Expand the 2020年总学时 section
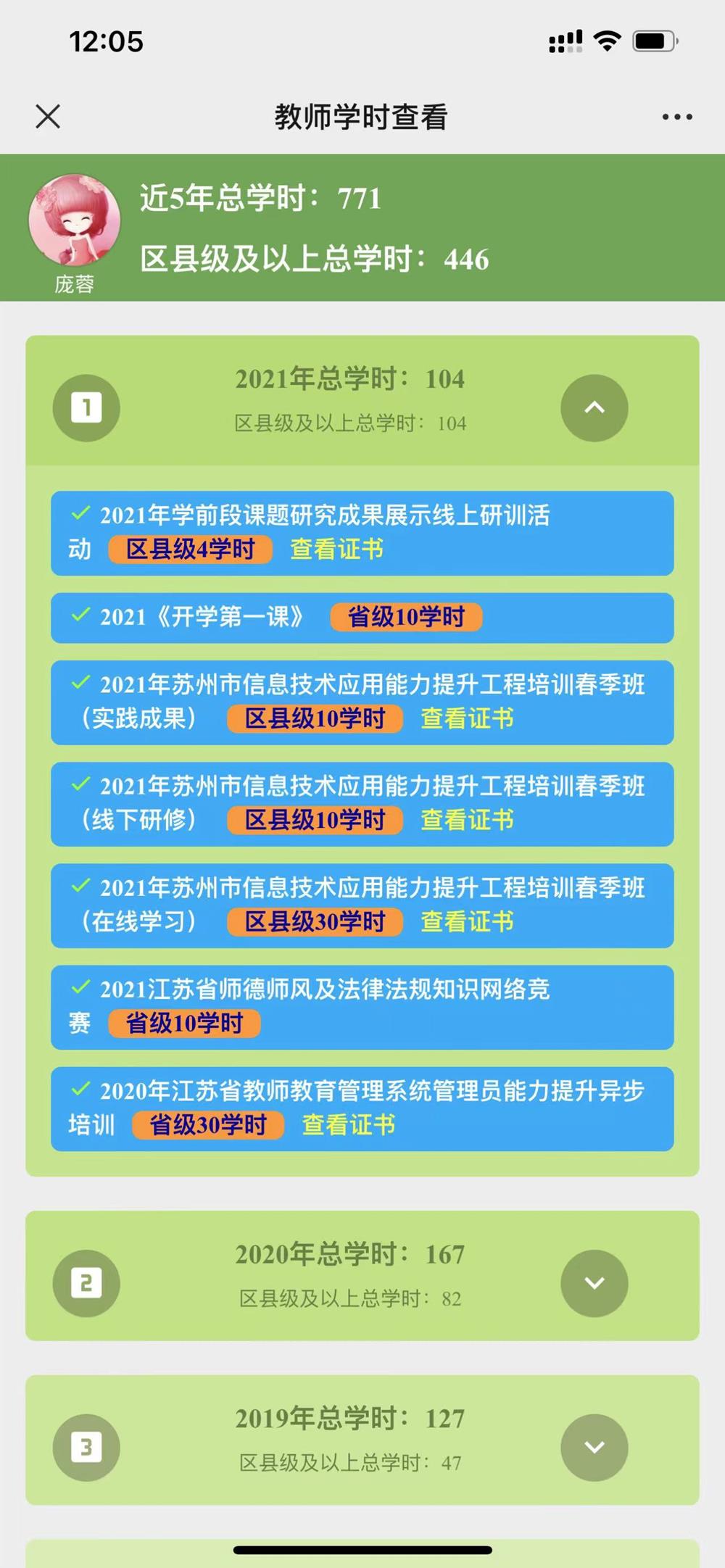This screenshot has height=1568, width=725. click(594, 1282)
